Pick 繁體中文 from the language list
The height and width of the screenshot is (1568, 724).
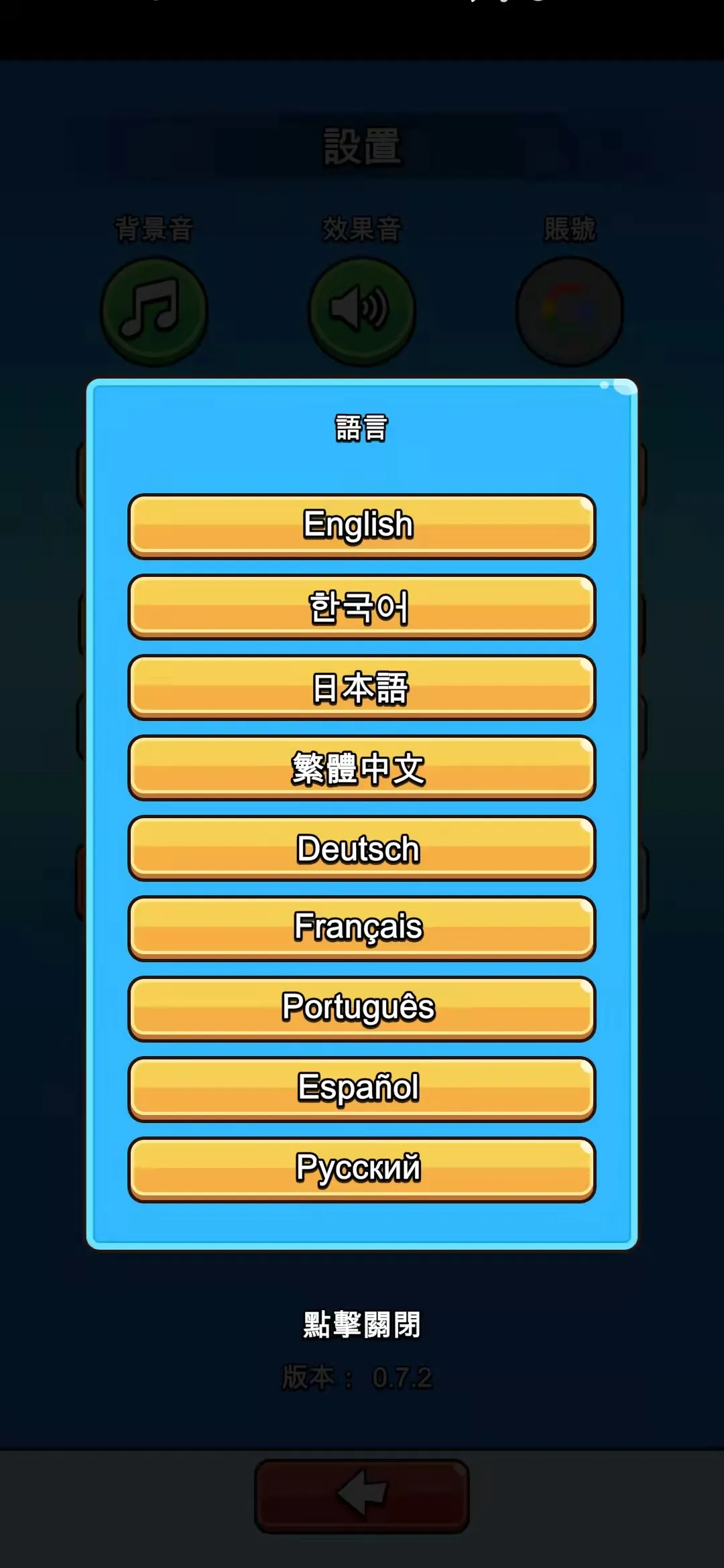tap(361, 767)
